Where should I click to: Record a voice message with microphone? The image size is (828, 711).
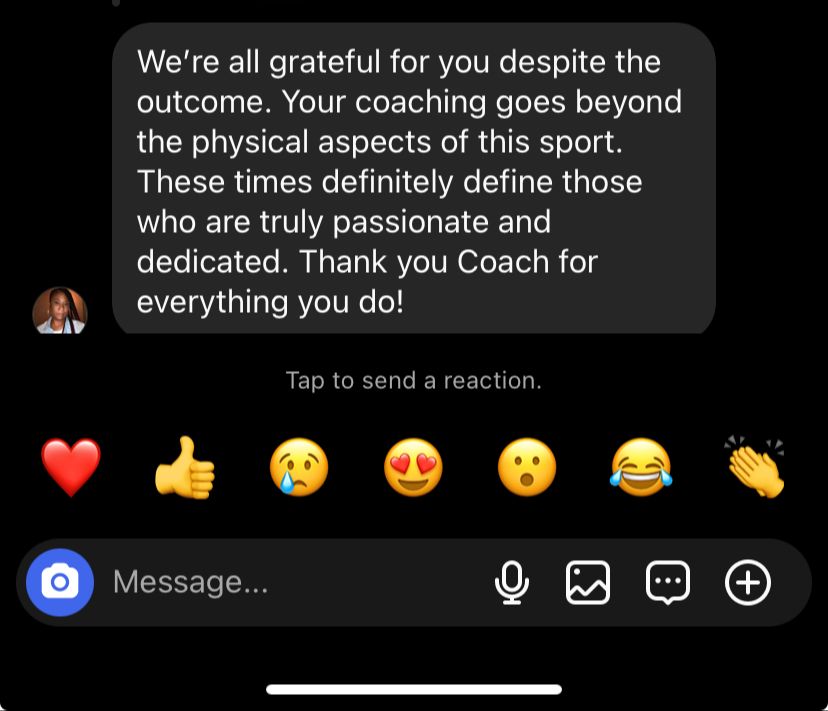pyautogui.click(x=512, y=582)
